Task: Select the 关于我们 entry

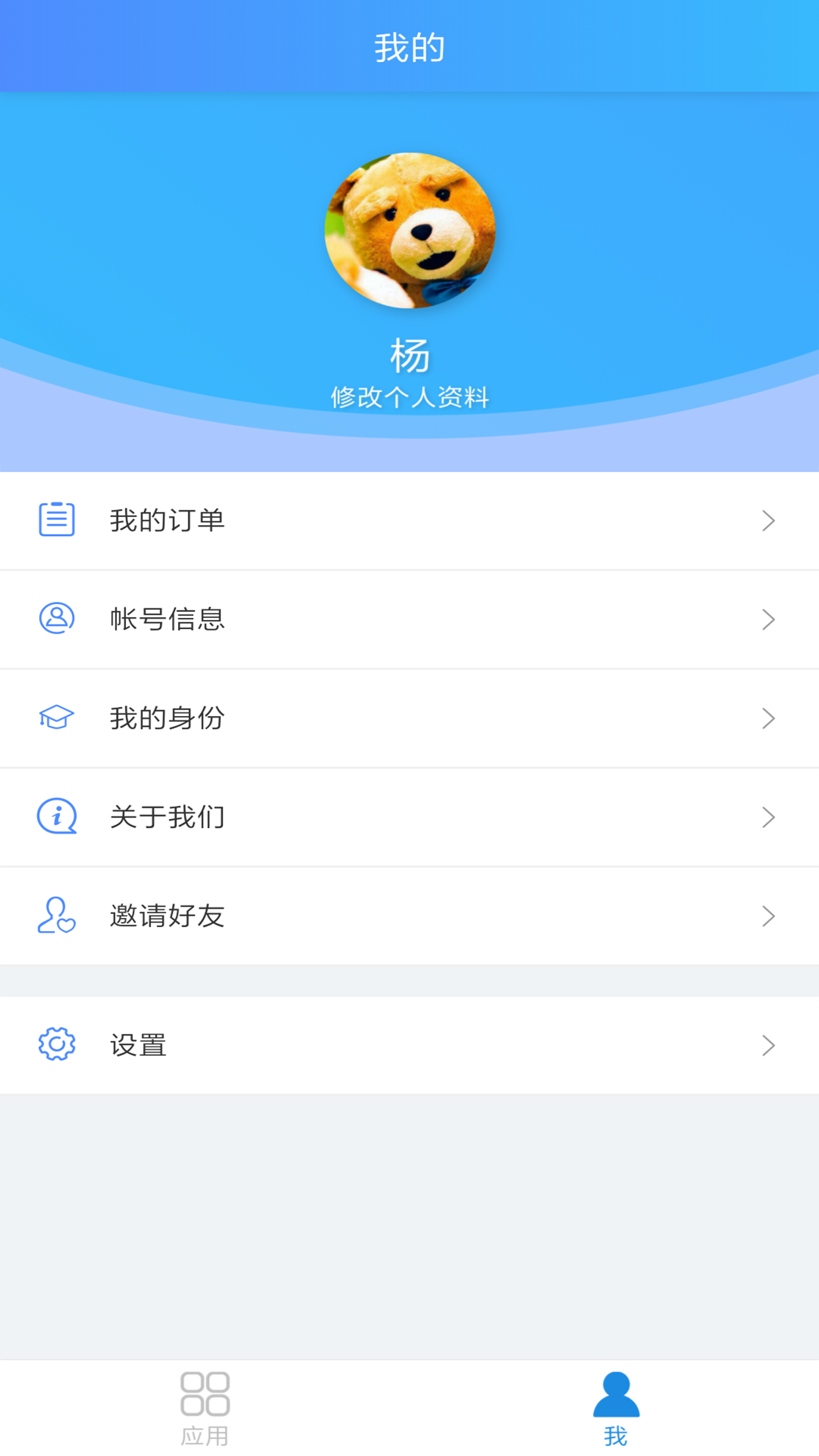Action: point(409,817)
